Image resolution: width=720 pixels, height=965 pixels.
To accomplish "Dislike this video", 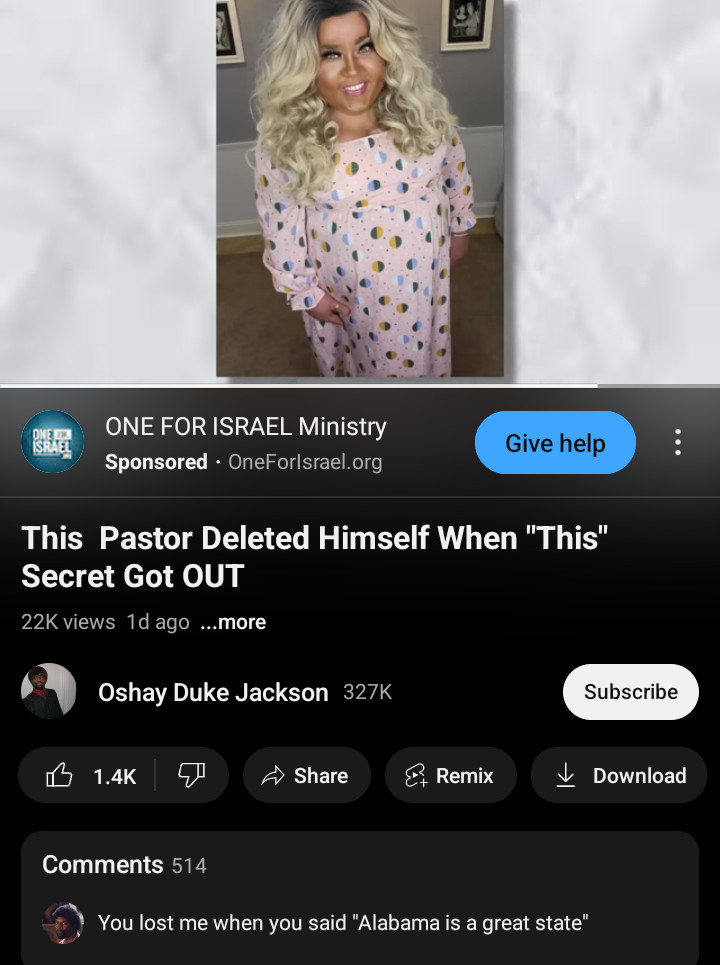I will click(x=191, y=775).
